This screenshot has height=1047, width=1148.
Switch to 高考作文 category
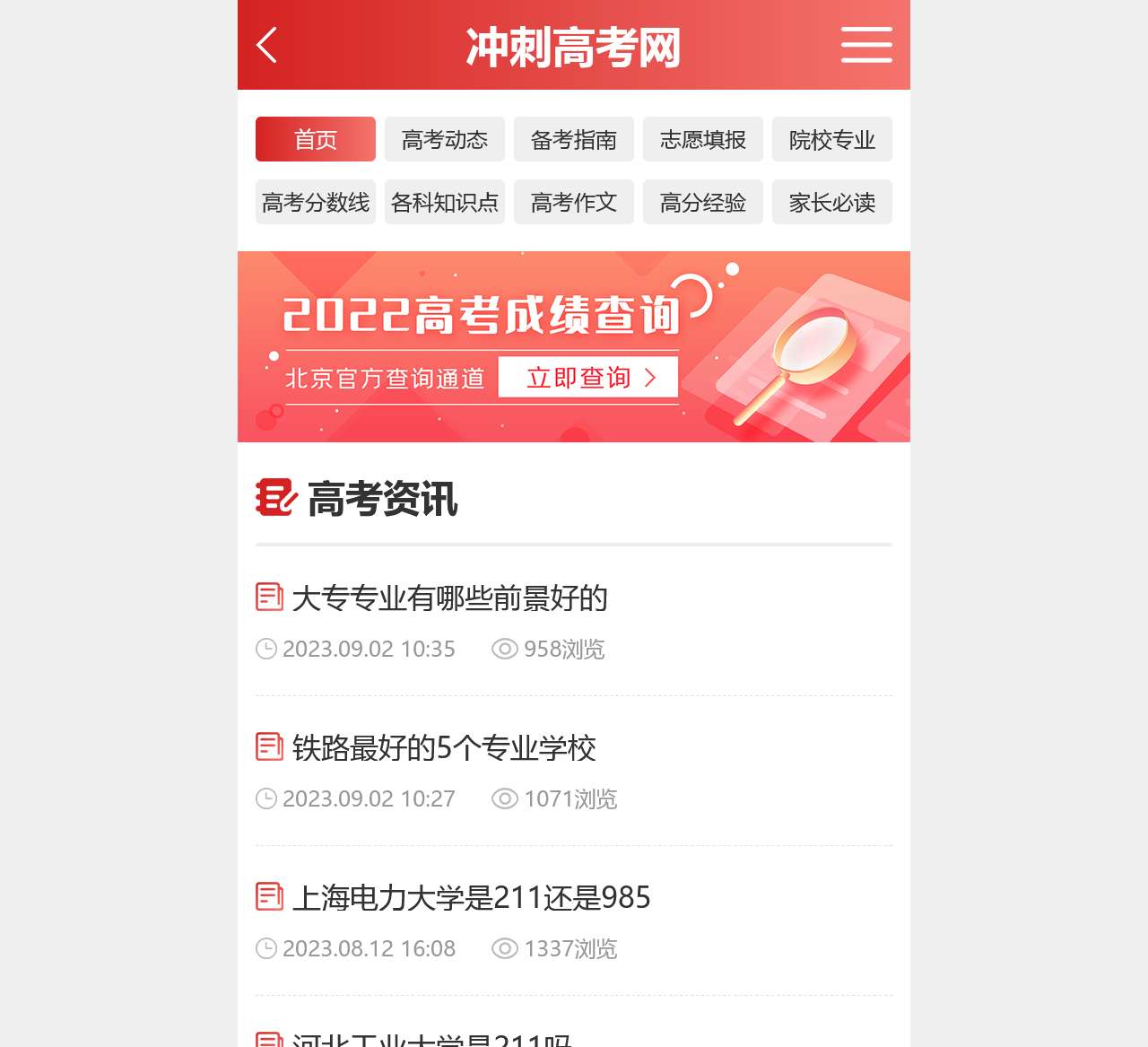pyautogui.click(x=574, y=202)
